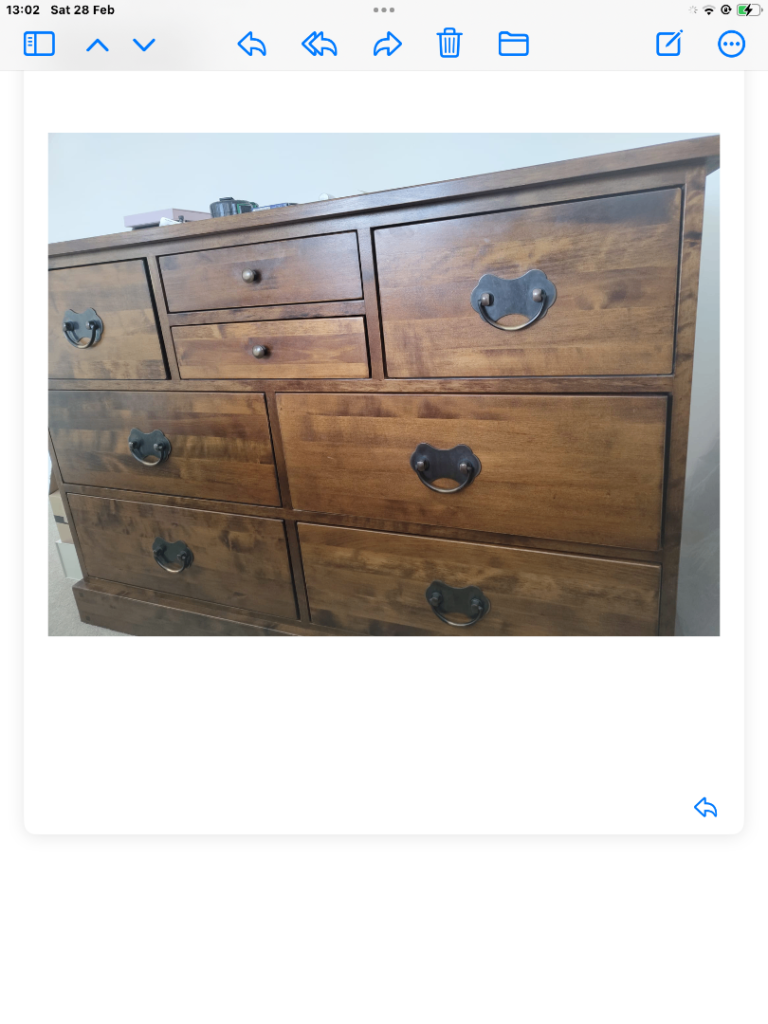Toggle the mailbox sidebar
The width and height of the screenshot is (768, 1024).
(39, 44)
